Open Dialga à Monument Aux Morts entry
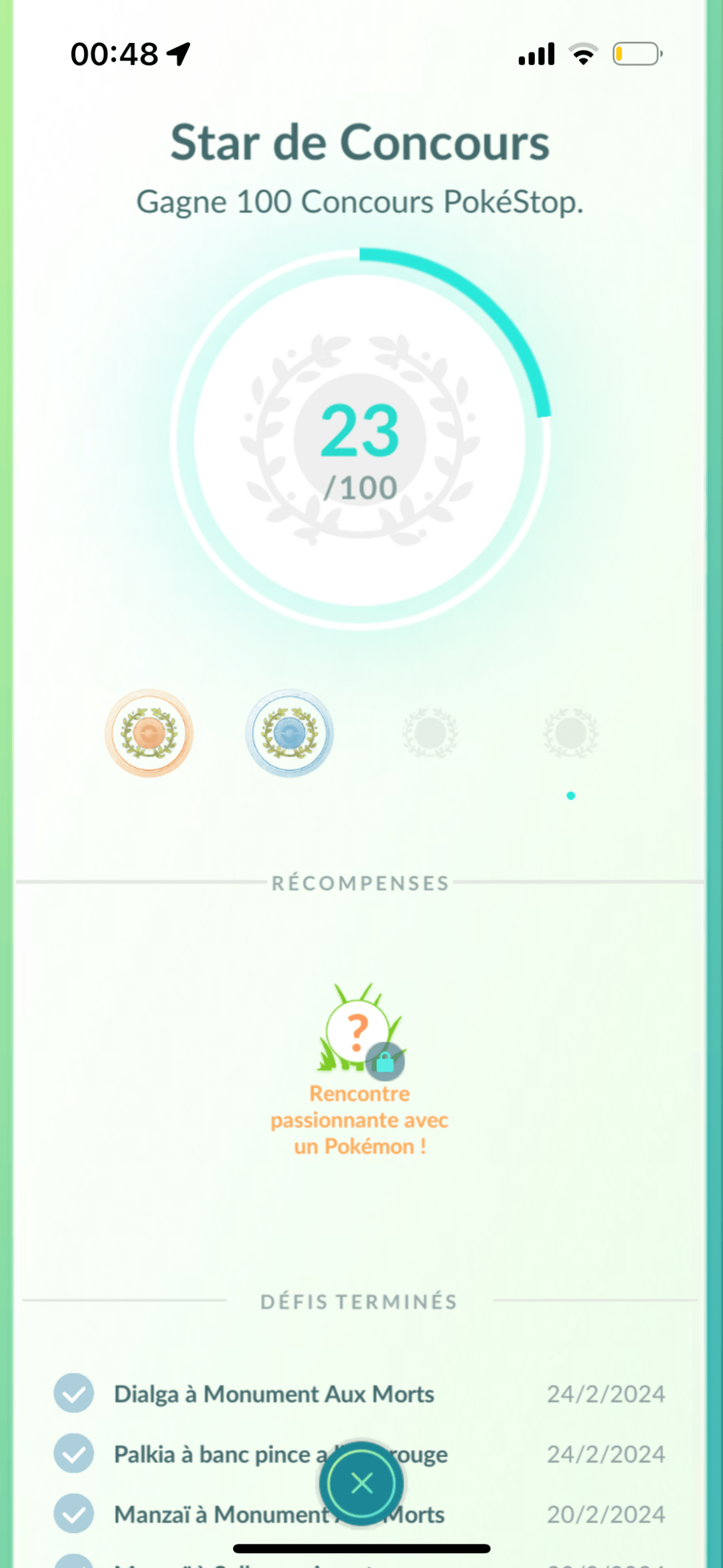723x1568 pixels. coord(360,1393)
